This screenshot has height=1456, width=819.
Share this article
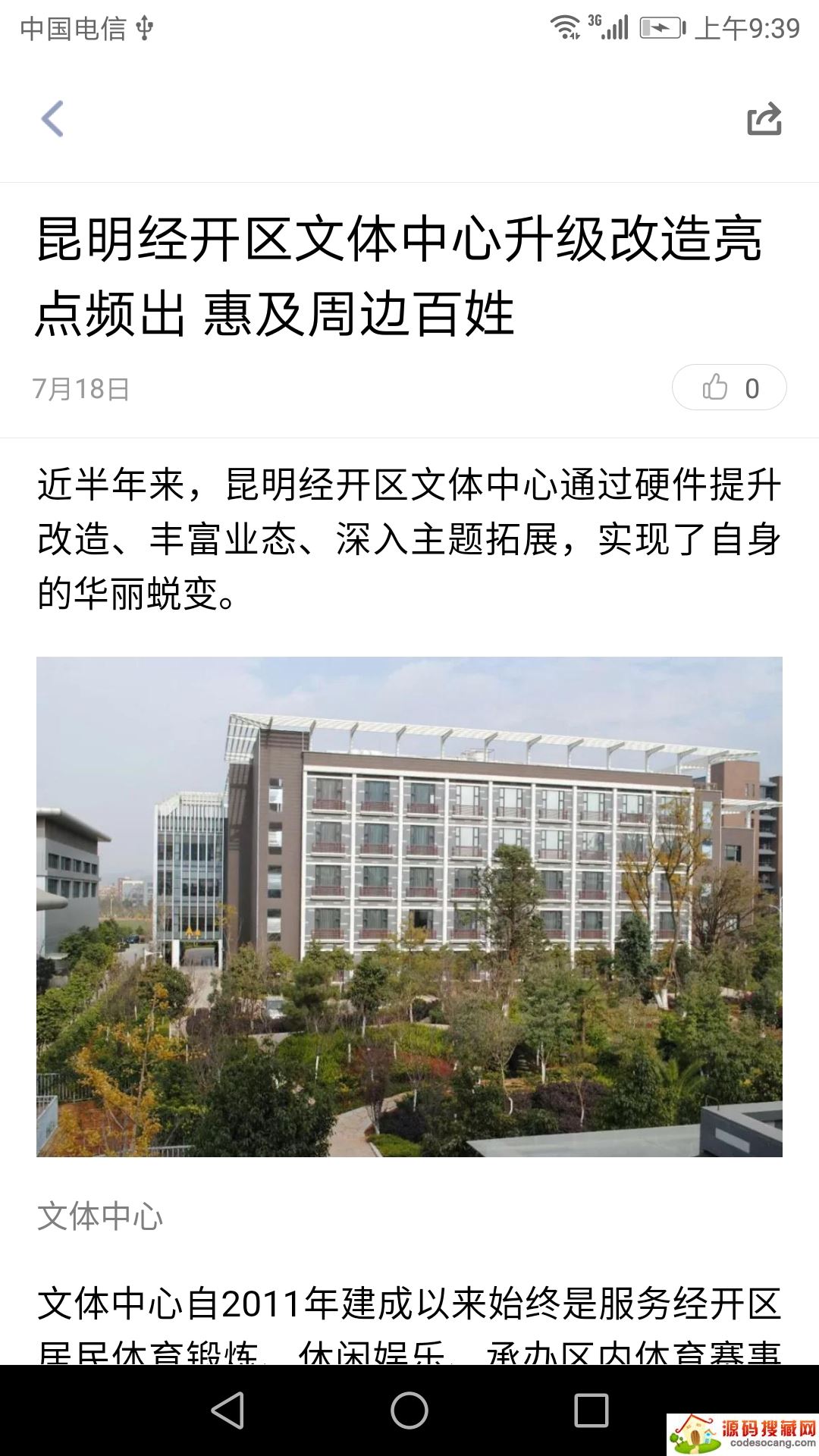tap(764, 119)
